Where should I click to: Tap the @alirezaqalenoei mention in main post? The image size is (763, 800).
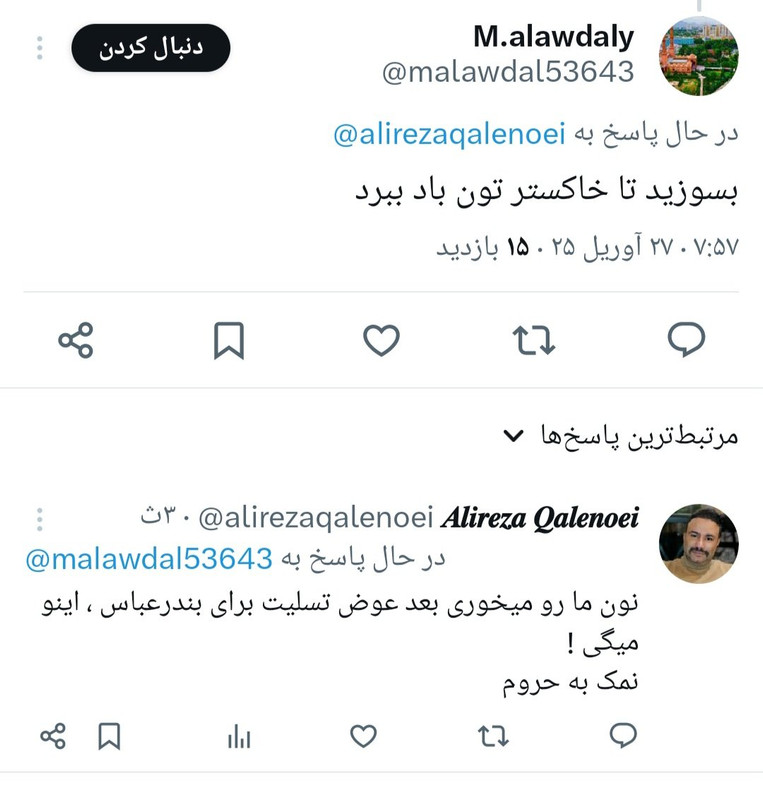[x=449, y=134]
